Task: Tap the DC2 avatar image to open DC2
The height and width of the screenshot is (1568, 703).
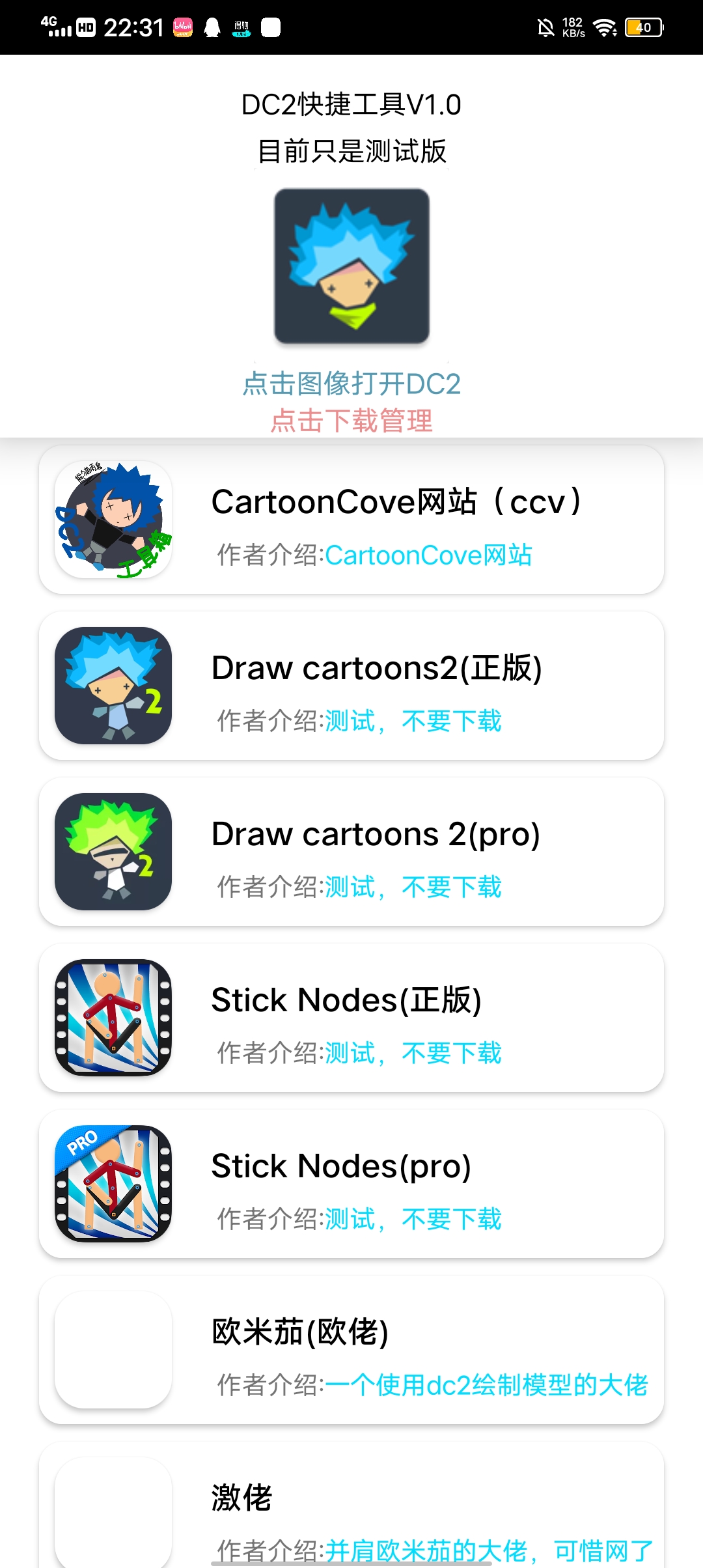Action: click(351, 266)
